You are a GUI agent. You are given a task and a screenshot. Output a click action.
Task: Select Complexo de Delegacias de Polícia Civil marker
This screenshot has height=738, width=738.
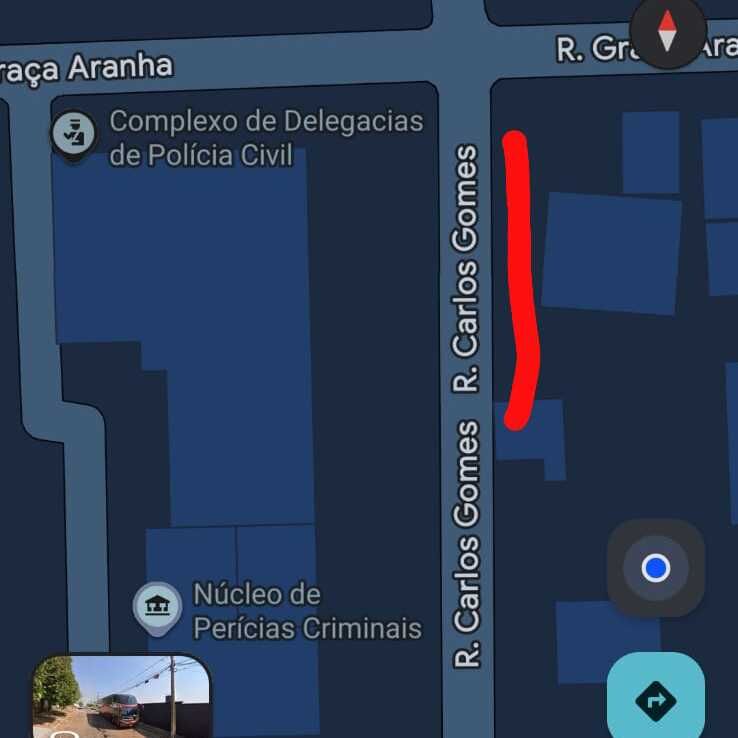(x=74, y=134)
